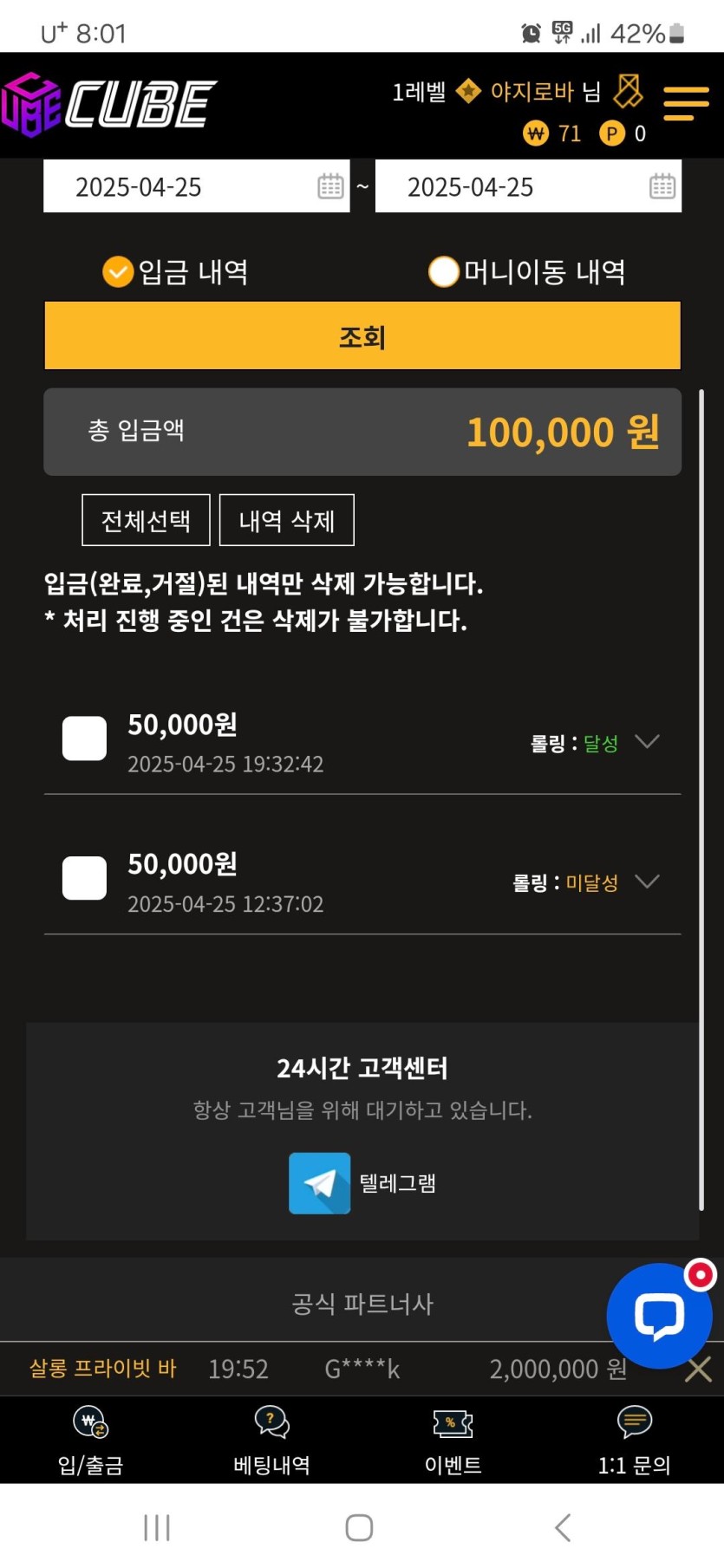This screenshot has height=1568, width=724.
Task: Open the live chat bubble
Action: tap(659, 1316)
